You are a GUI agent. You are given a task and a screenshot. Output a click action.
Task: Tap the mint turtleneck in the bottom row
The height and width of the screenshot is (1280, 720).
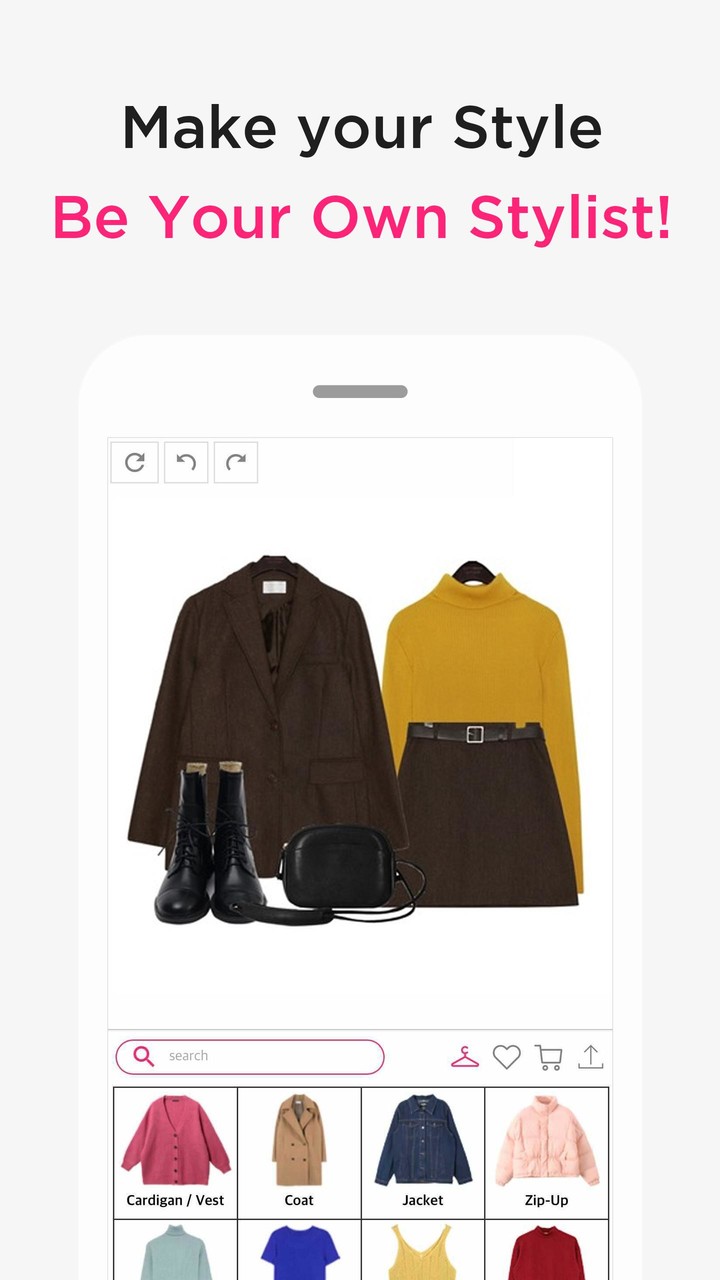(x=176, y=1255)
